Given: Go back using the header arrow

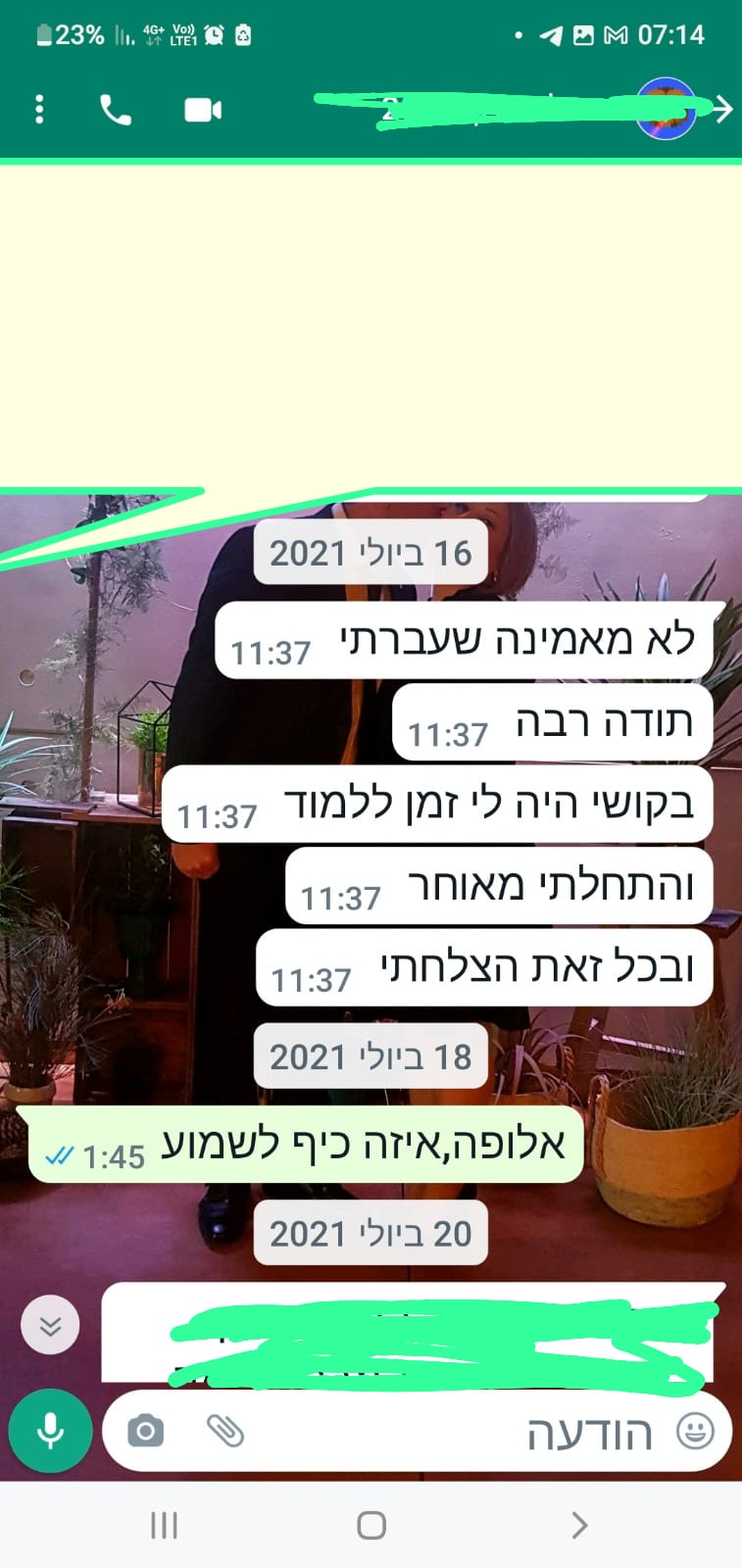Looking at the screenshot, I should (x=722, y=109).
